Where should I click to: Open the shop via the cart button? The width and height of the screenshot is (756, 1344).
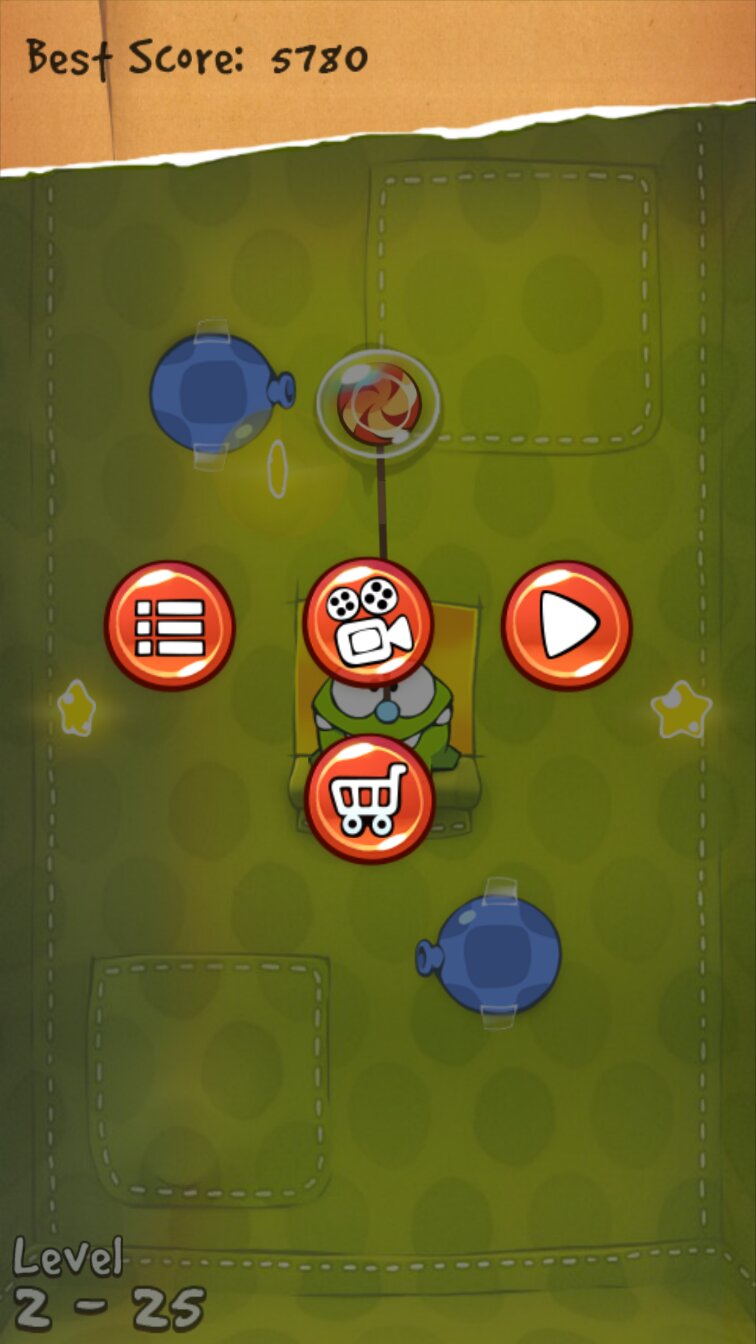(x=369, y=799)
